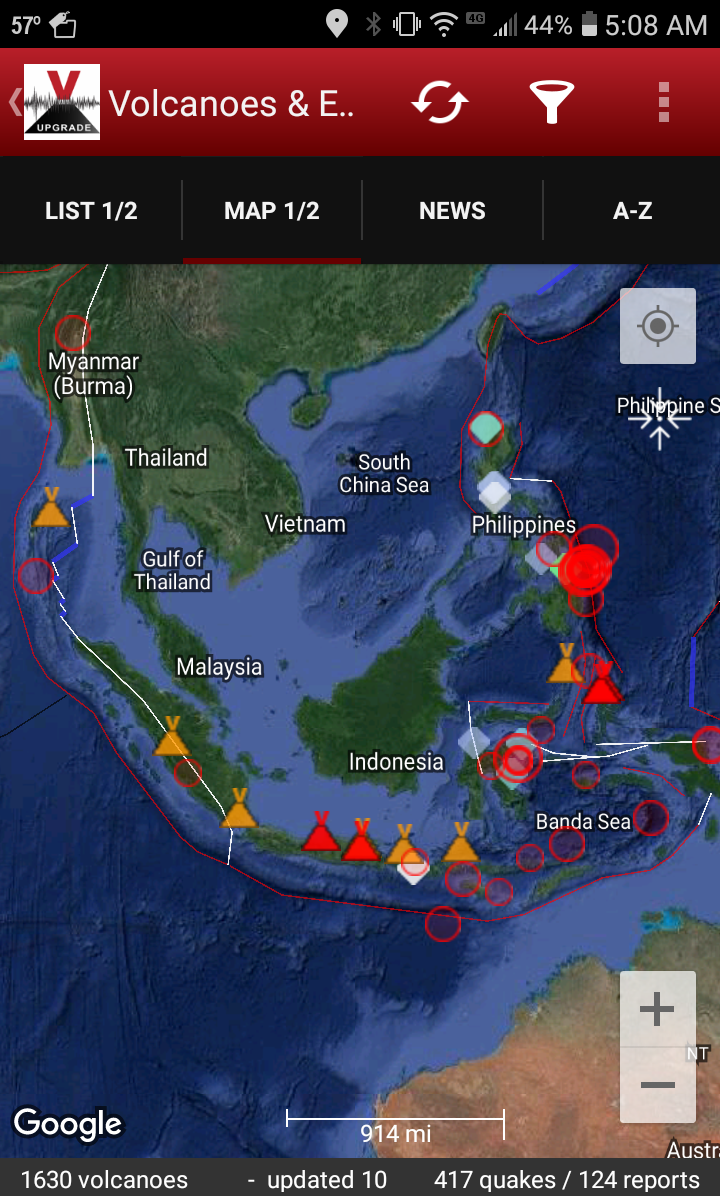Open the filter options

(x=551, y=102)
